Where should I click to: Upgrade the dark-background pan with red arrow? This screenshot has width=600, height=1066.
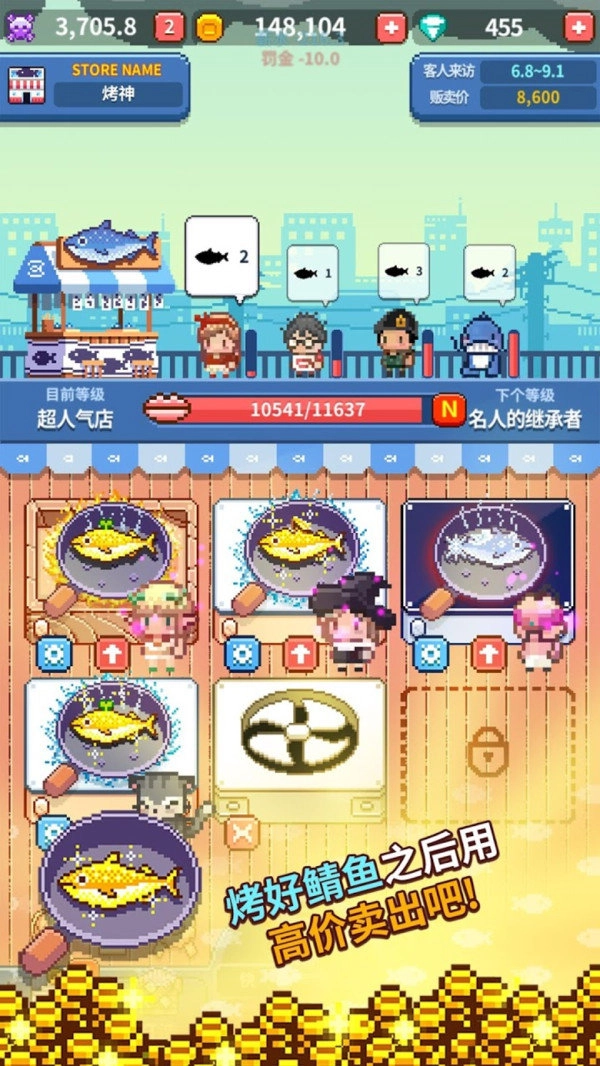point(487,655)
